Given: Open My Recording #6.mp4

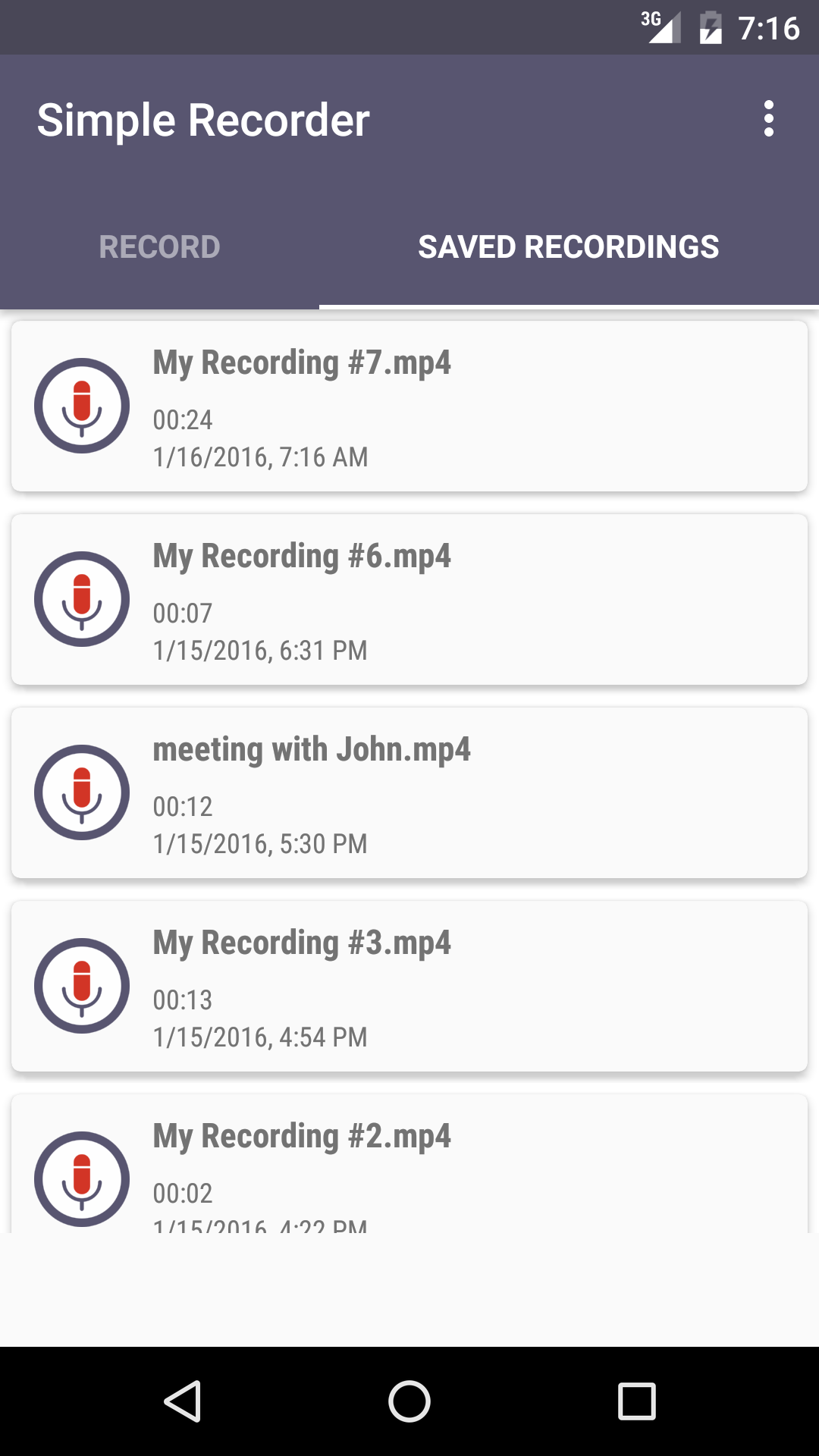Looking at the screenshot, I should (409, 600).
